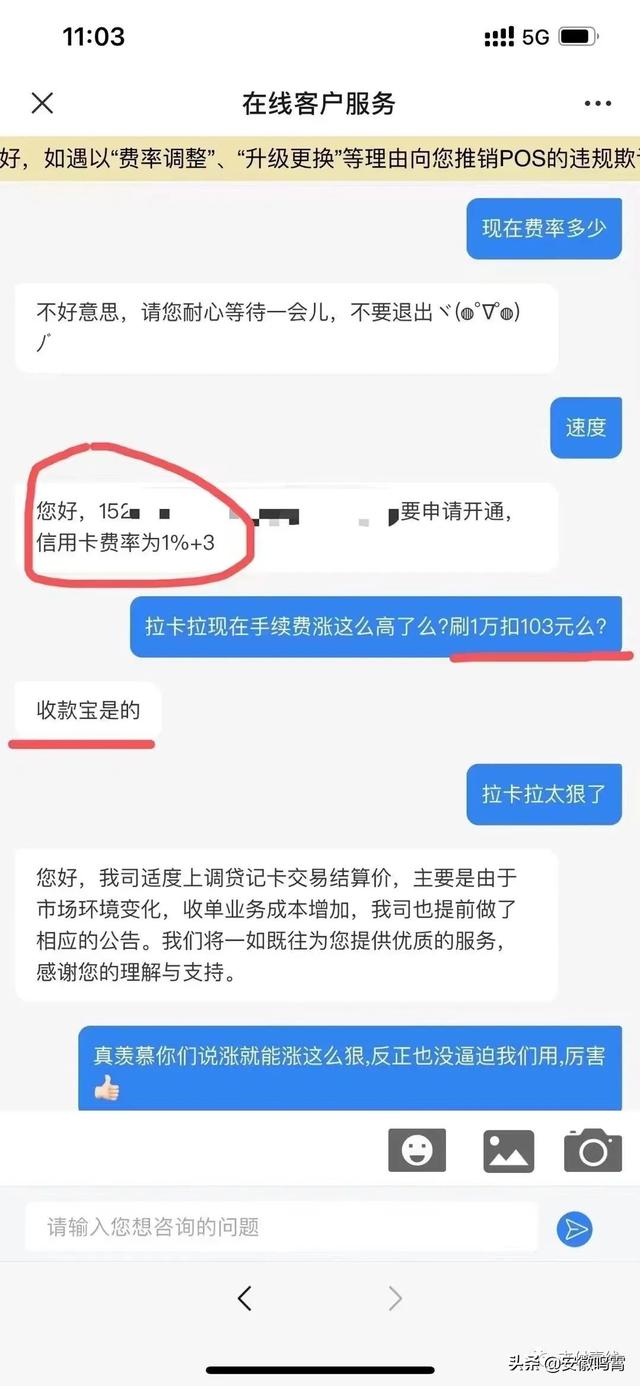Open the emoji picker
The image size is (640, 1386).
point(417,1150)
